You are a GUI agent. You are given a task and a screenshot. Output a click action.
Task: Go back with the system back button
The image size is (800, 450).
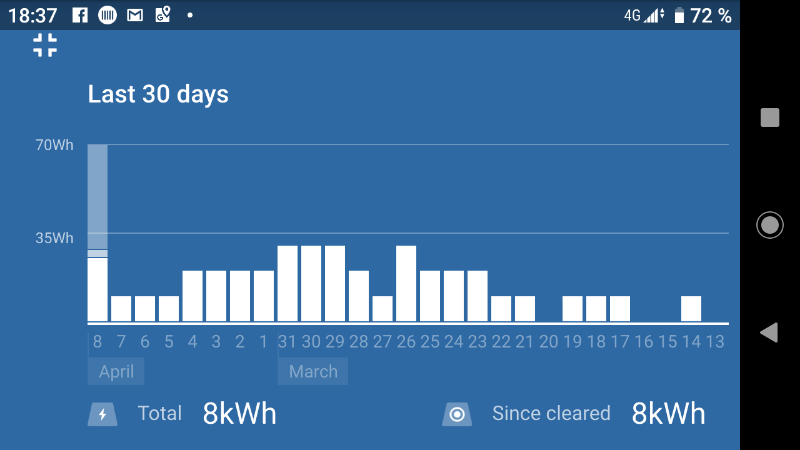coord(769,333)
